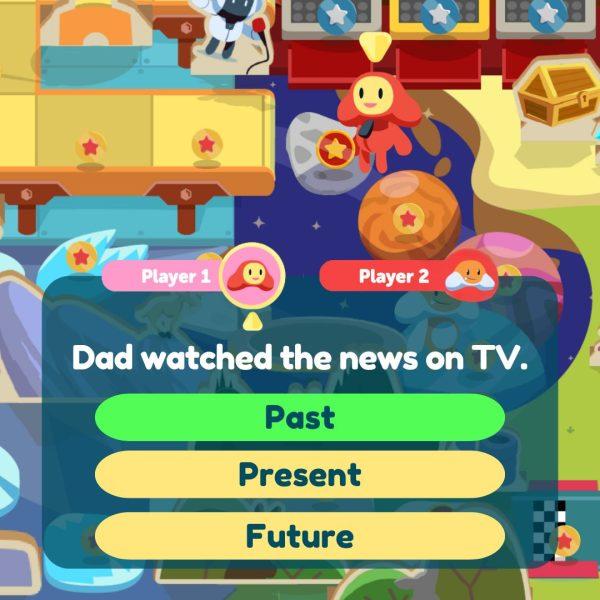Choose Present as the answer
The image size is (600, 600).
click(x=300, y=474)
